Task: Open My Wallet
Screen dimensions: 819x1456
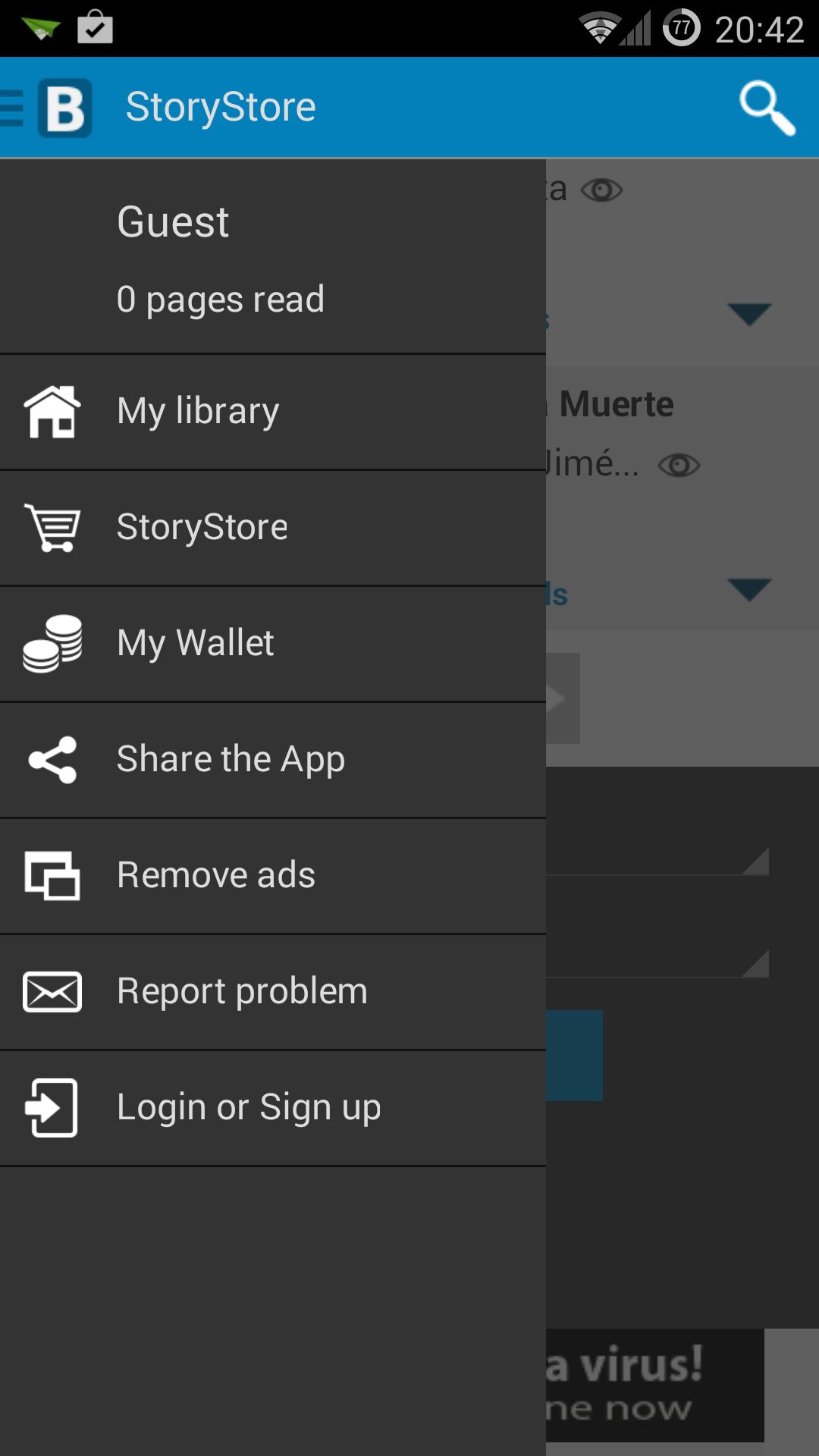Action: coord(273,644)
